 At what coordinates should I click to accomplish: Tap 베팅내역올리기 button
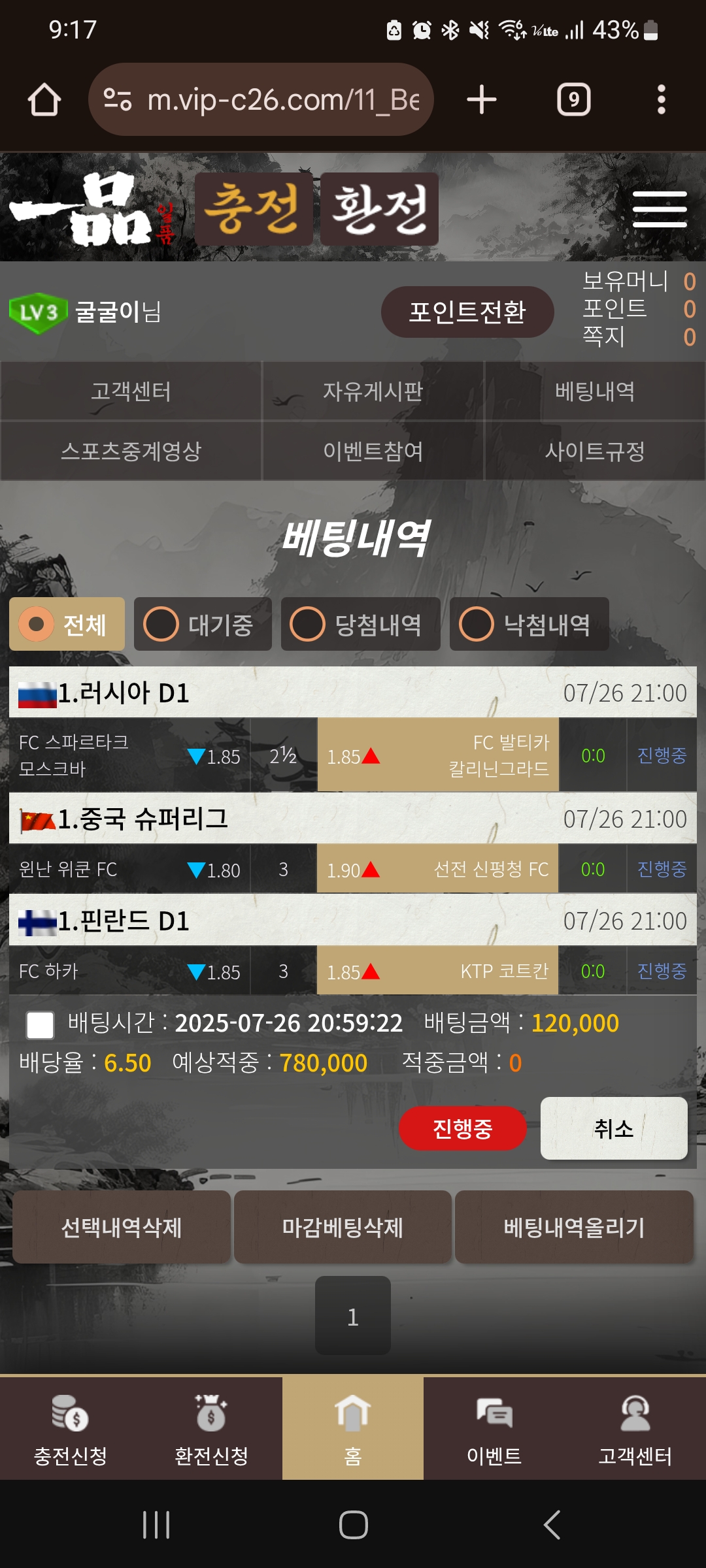[573, 1228]
